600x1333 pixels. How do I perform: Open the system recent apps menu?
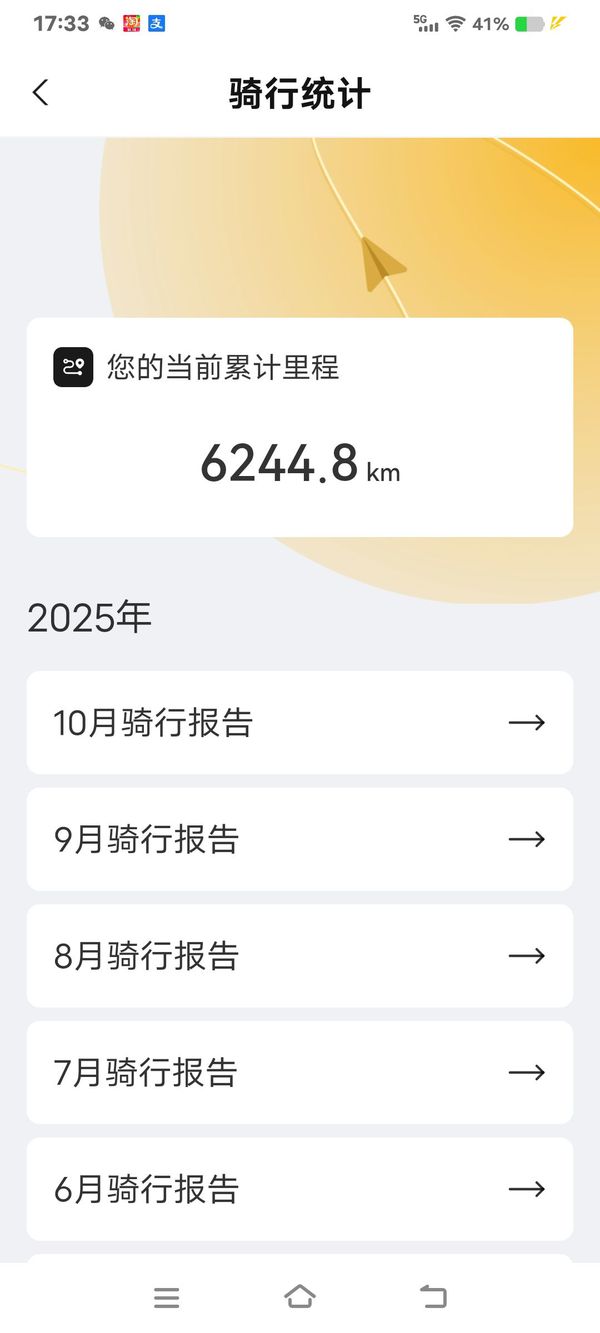point(167,1297)
